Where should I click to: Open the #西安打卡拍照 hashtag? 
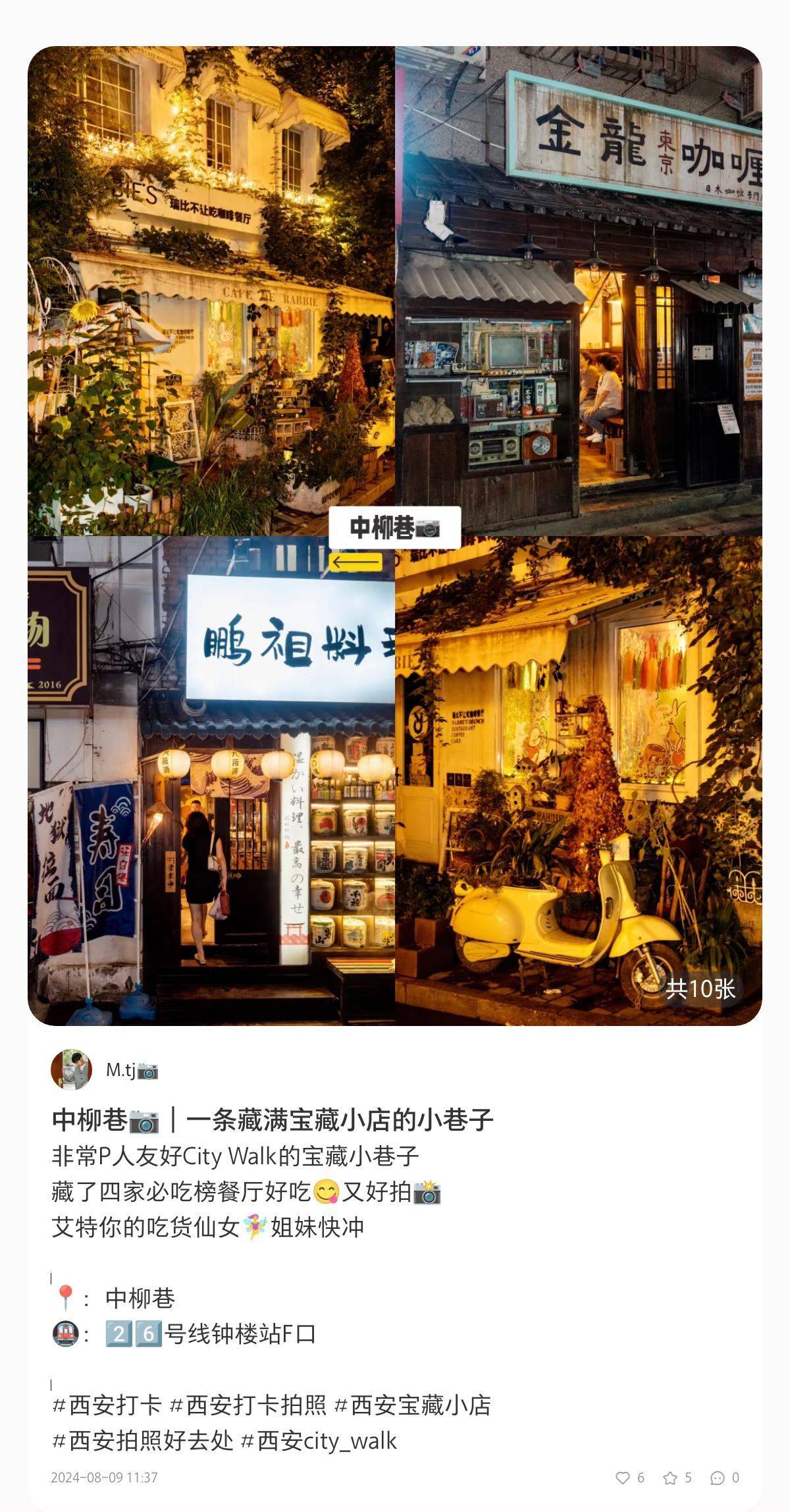(x=248, y=1405)
